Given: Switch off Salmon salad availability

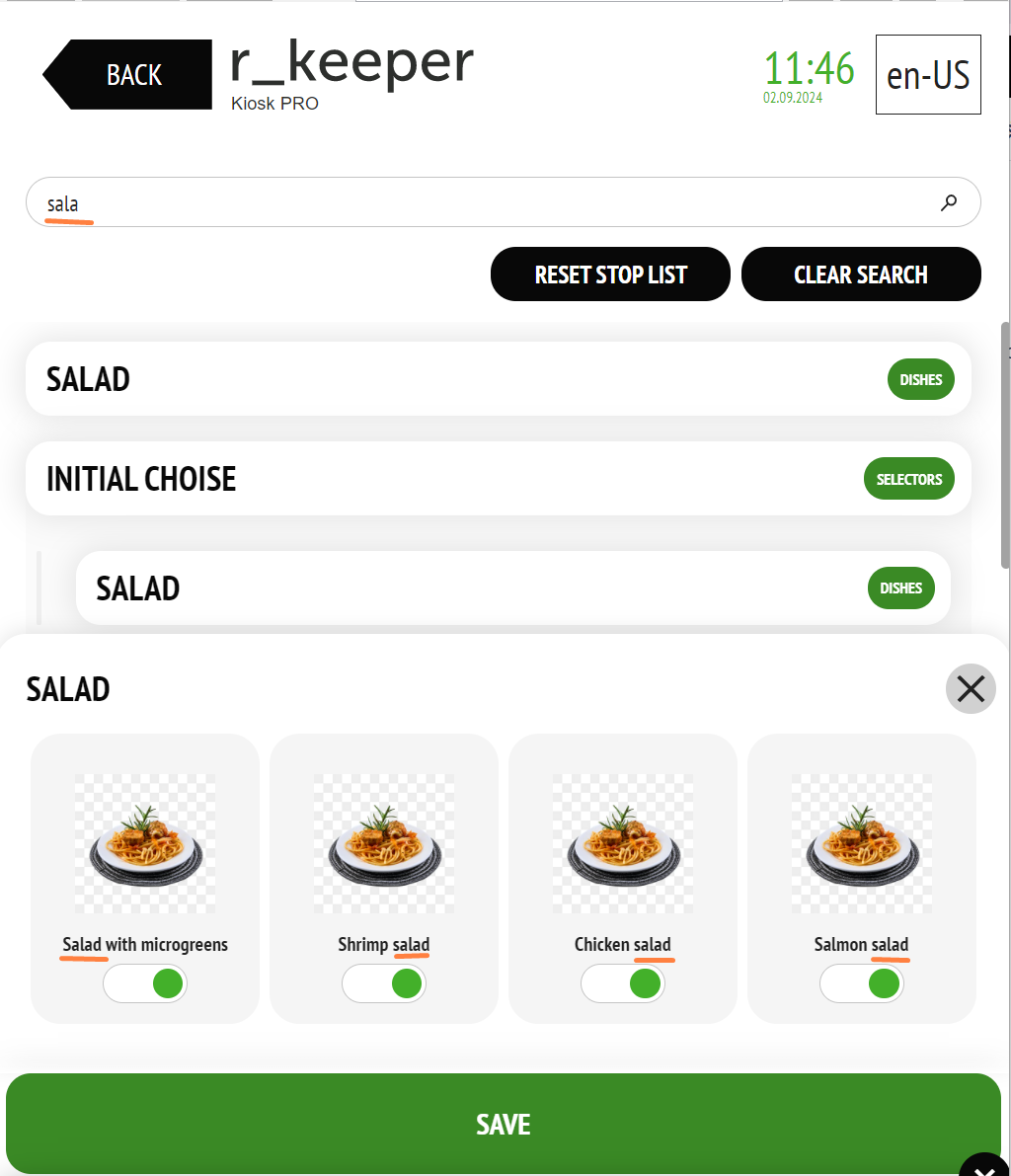Looking at the screenshot, I should point(862,983).
